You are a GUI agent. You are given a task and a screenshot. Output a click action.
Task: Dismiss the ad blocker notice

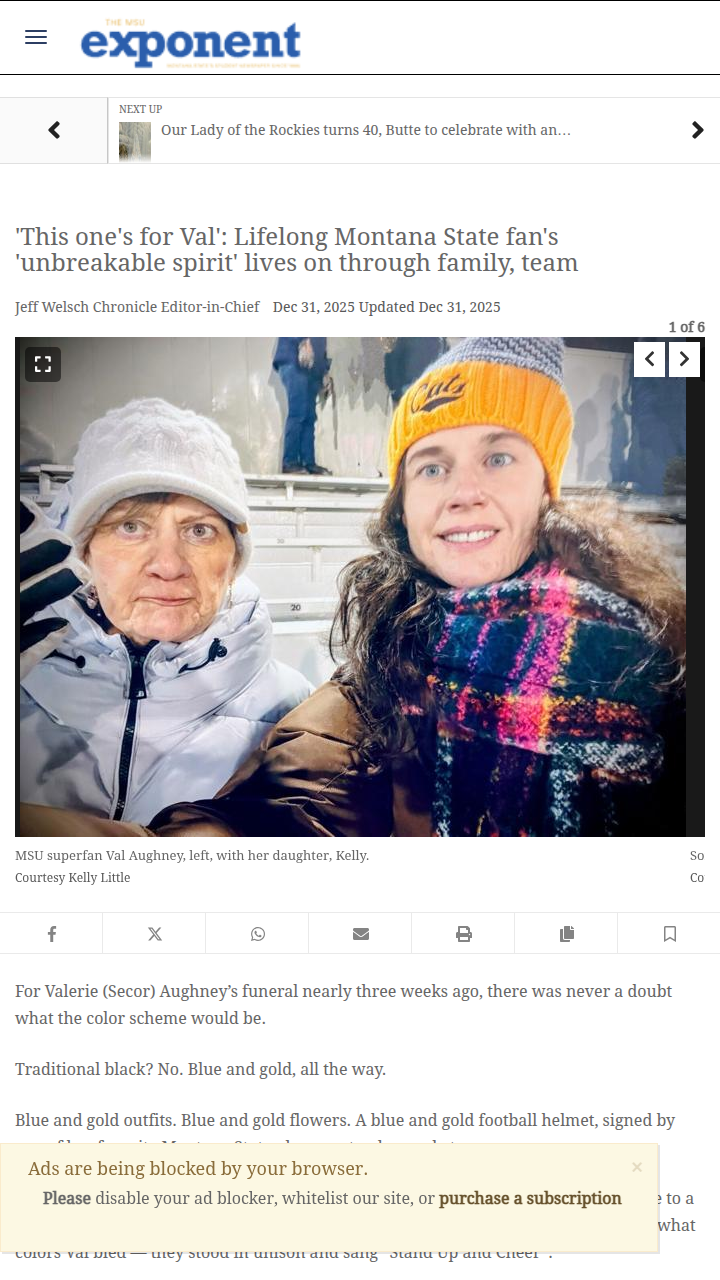pos(637,1167)
